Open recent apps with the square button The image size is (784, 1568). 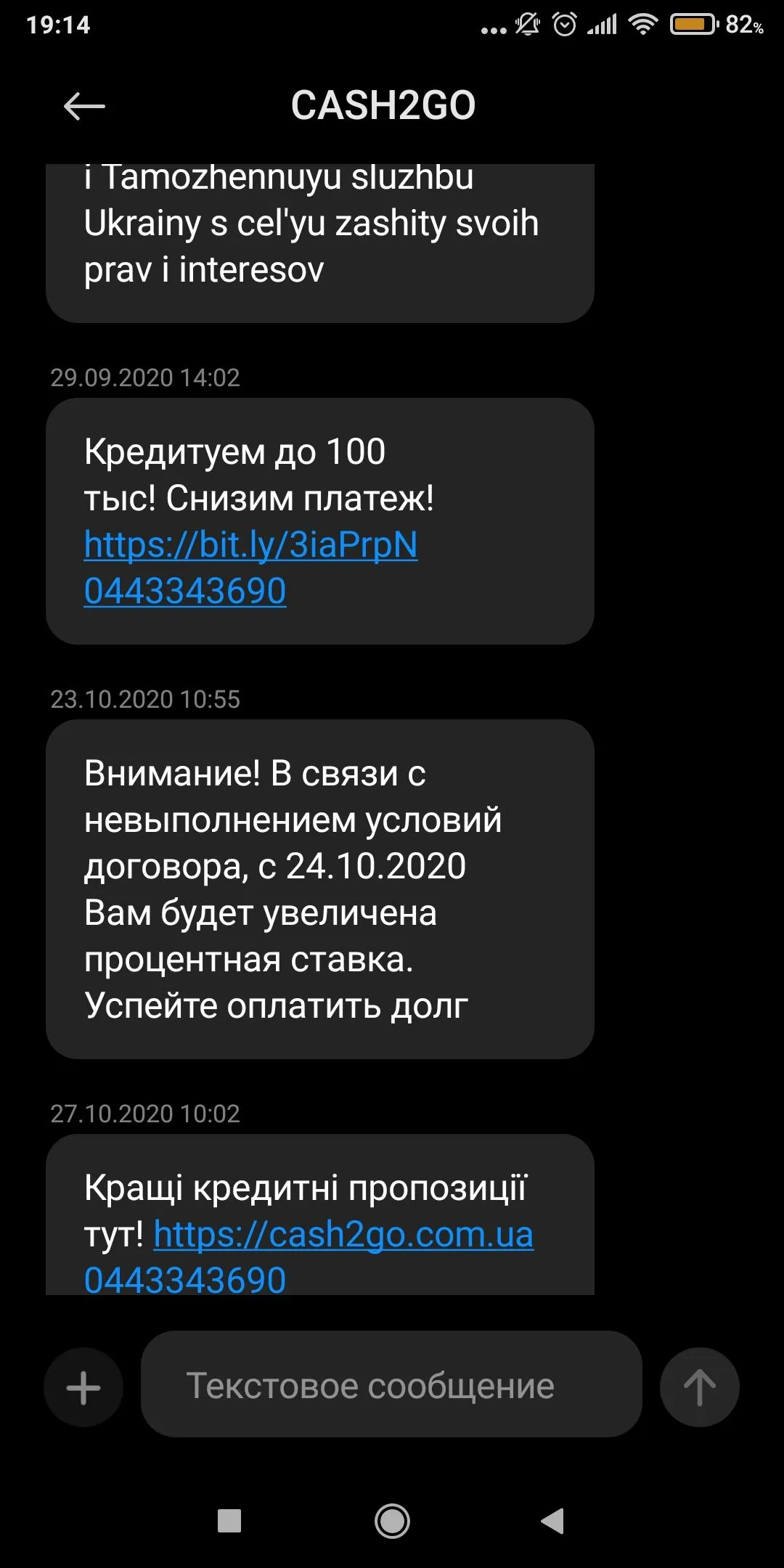pos(229,1521)
